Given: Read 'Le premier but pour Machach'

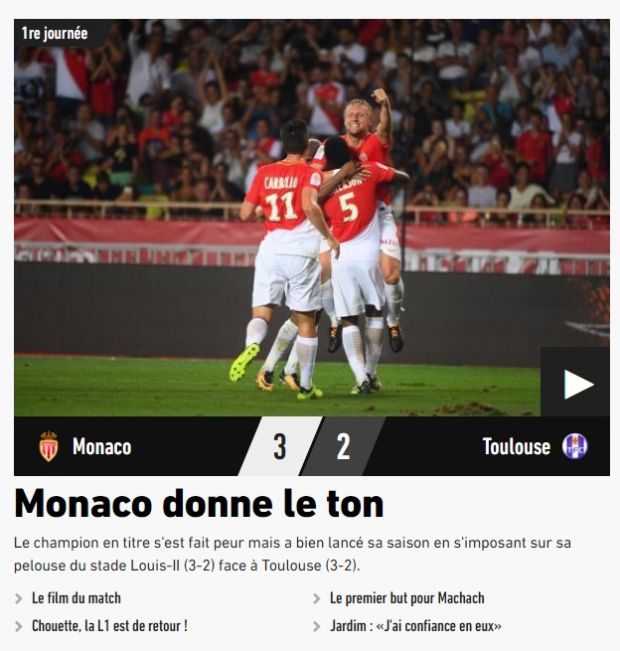Looking at the screenshot, I should [407, 598].
